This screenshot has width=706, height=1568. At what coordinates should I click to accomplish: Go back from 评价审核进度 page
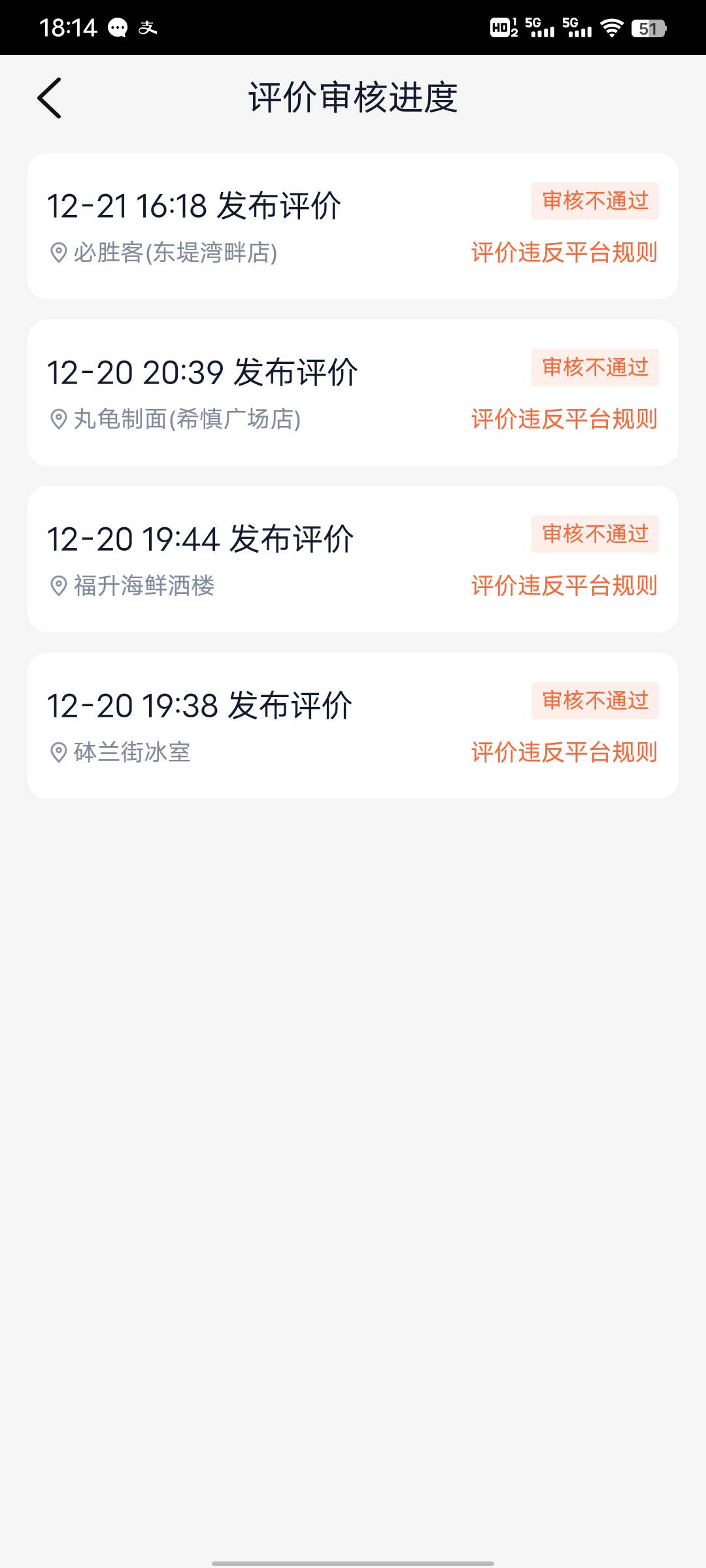tap(50, 98)
